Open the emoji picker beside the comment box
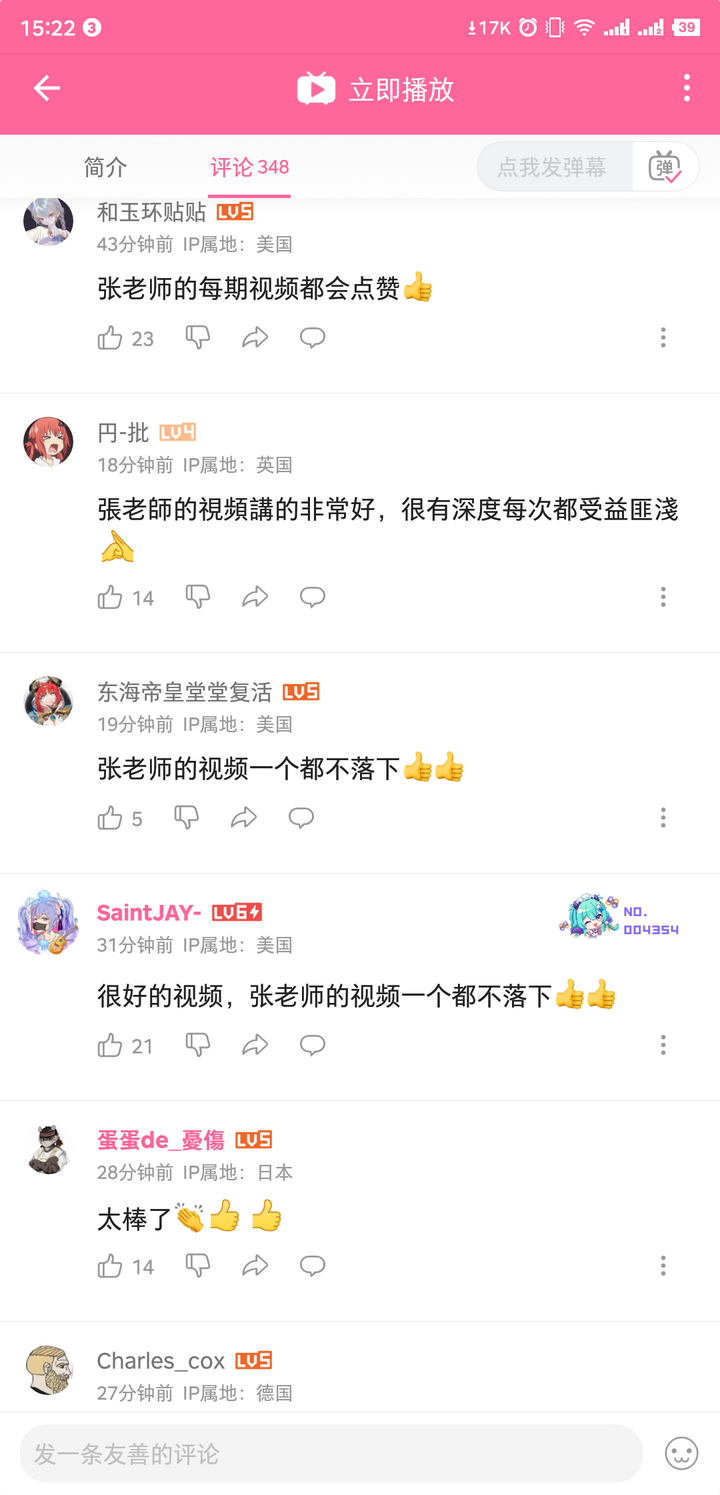The image size is (720, 1495). tap(681, 1453)
